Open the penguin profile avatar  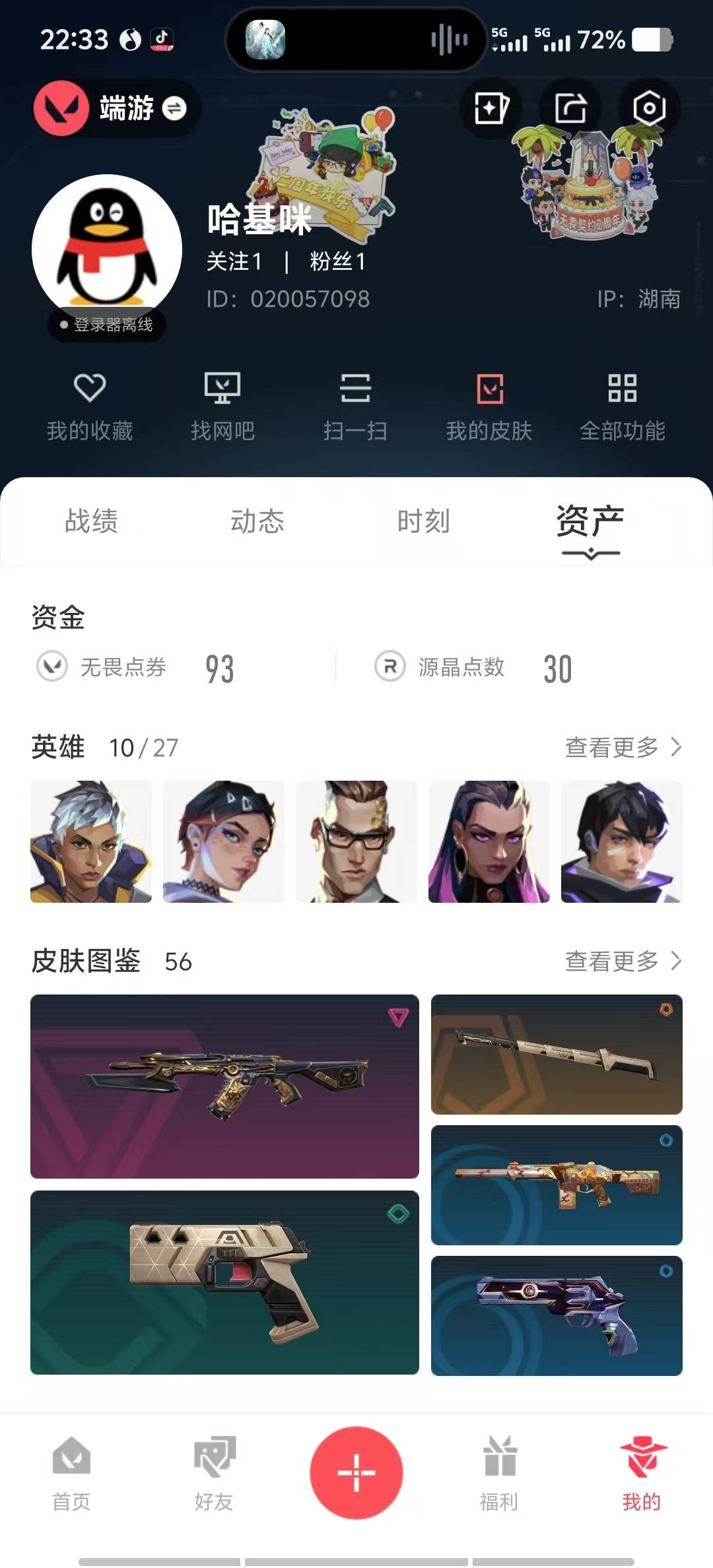[x=107, y=248]
